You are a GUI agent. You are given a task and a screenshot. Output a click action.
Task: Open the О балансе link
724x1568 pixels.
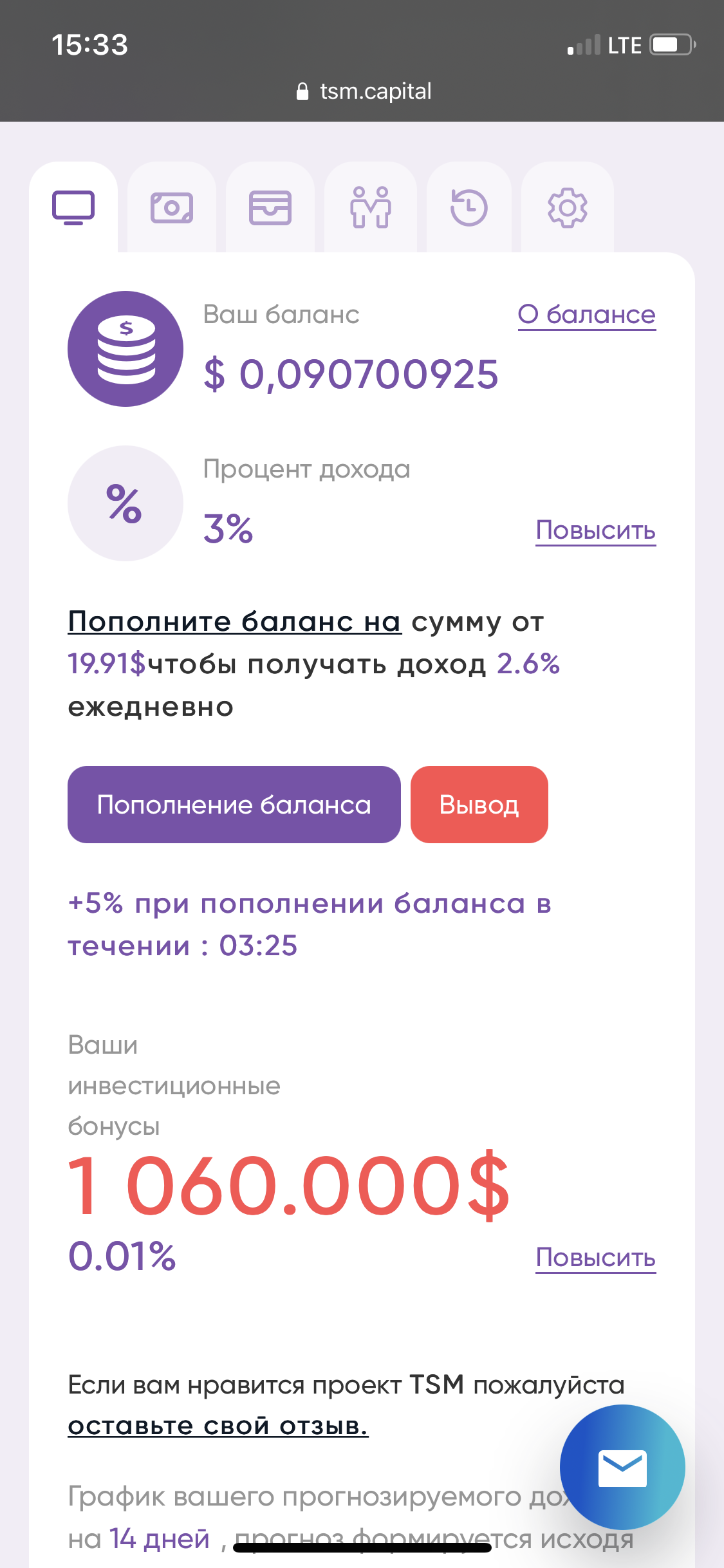pos(587,315)
